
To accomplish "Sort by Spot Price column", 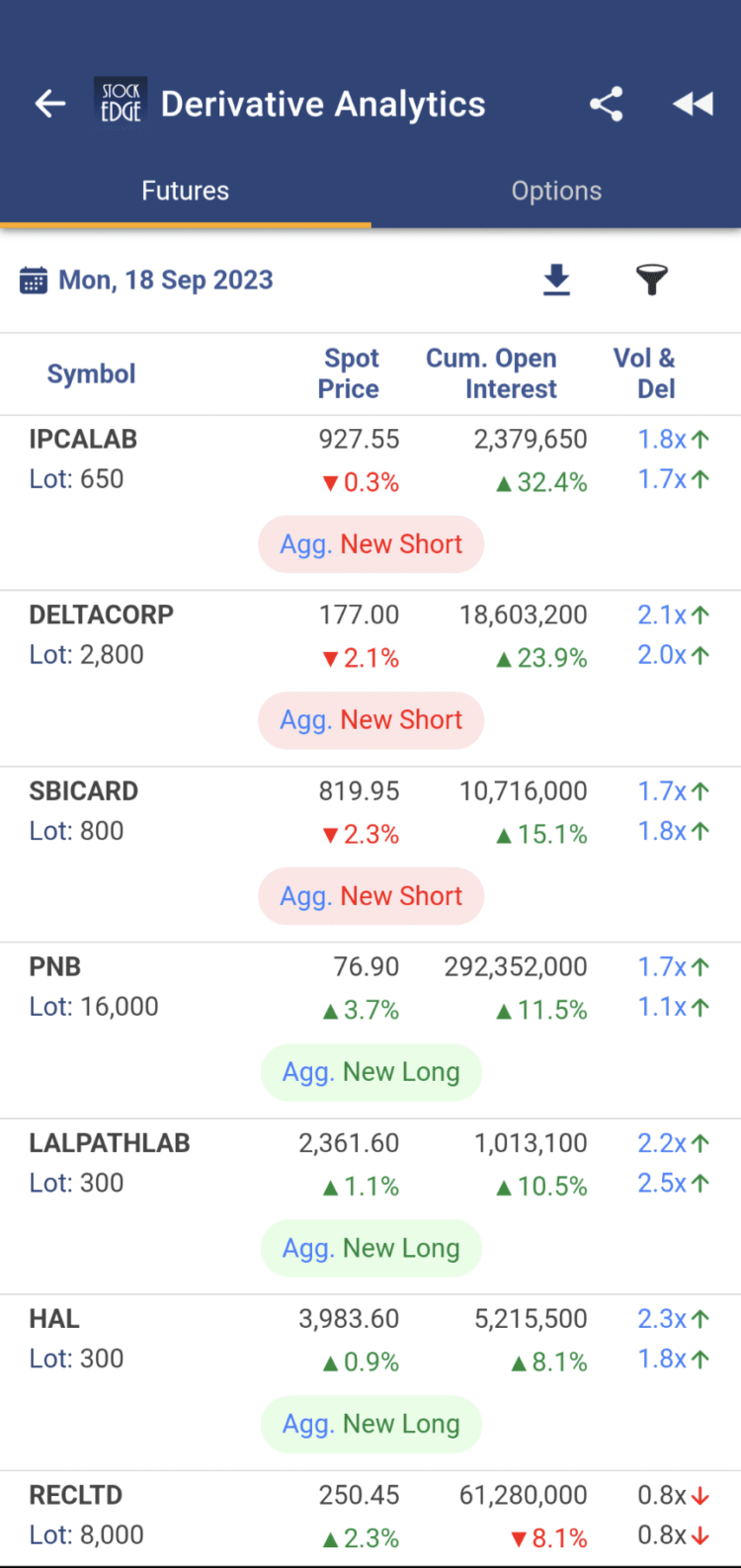I will click(x=349, y=373).
